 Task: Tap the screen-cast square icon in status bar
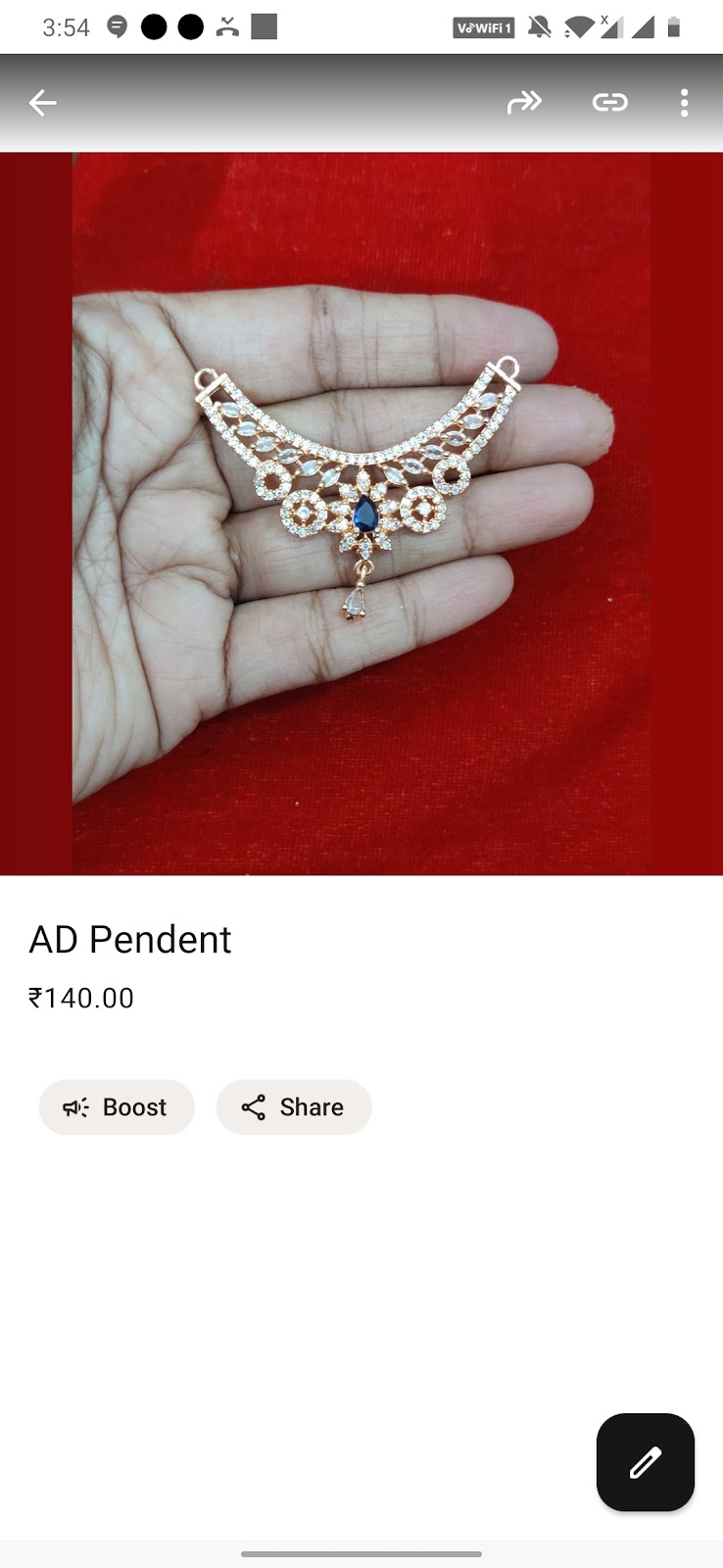[x=262, y=27]
